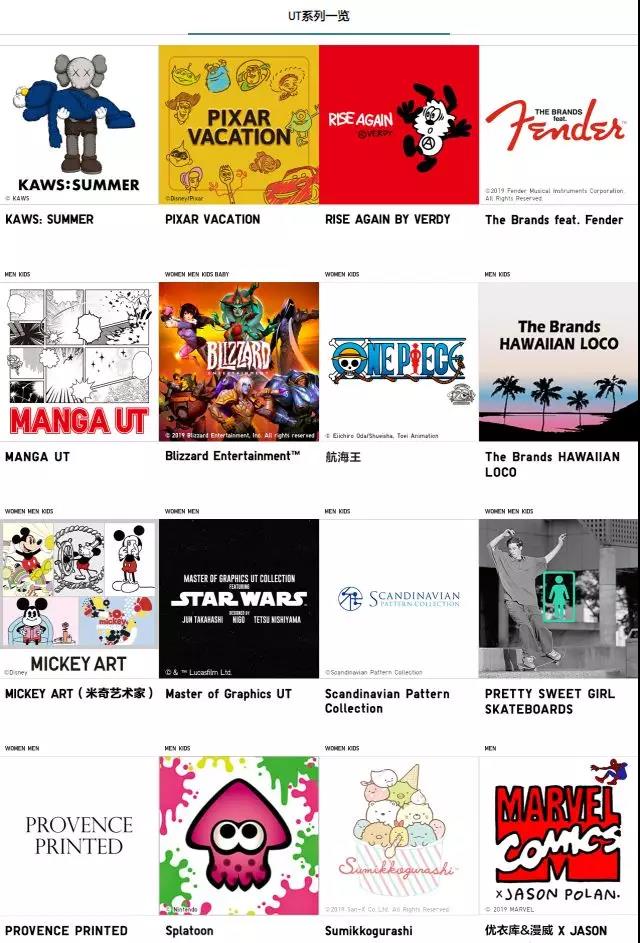640x943 pixels.
Task: Open the Sumikkogurashi collection tile
Action: click(x=399, y=836)
